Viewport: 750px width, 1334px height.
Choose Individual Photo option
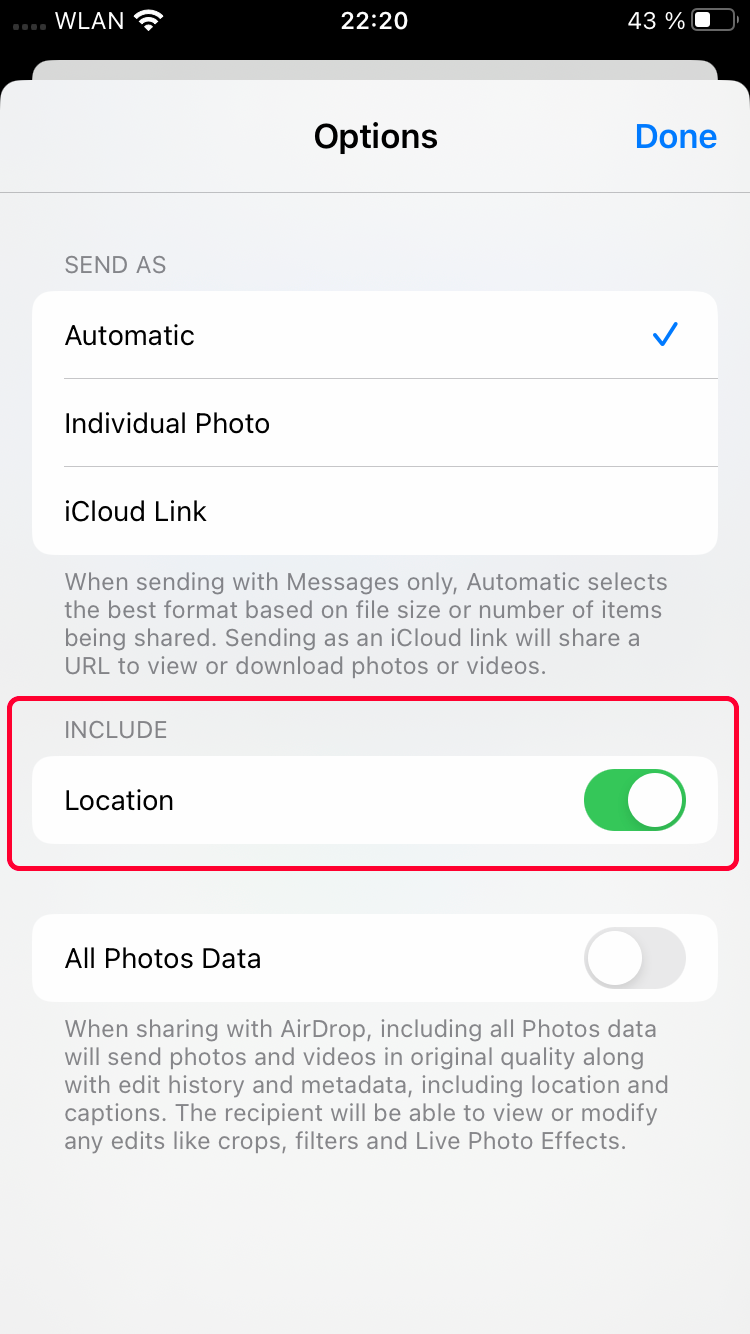pyautogui.click(x=374, y=423)
